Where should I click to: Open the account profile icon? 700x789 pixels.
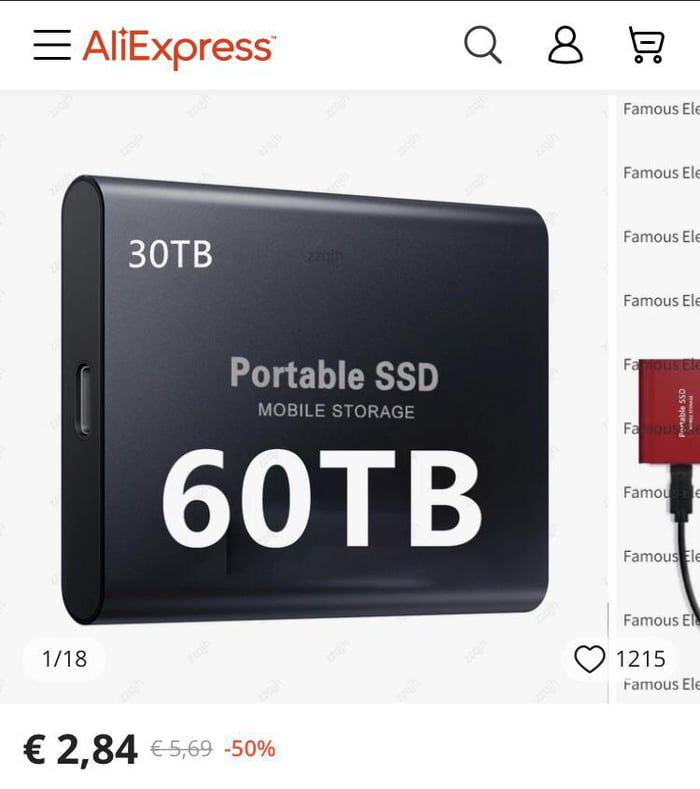pyautogui.click(x=565, y=45)
